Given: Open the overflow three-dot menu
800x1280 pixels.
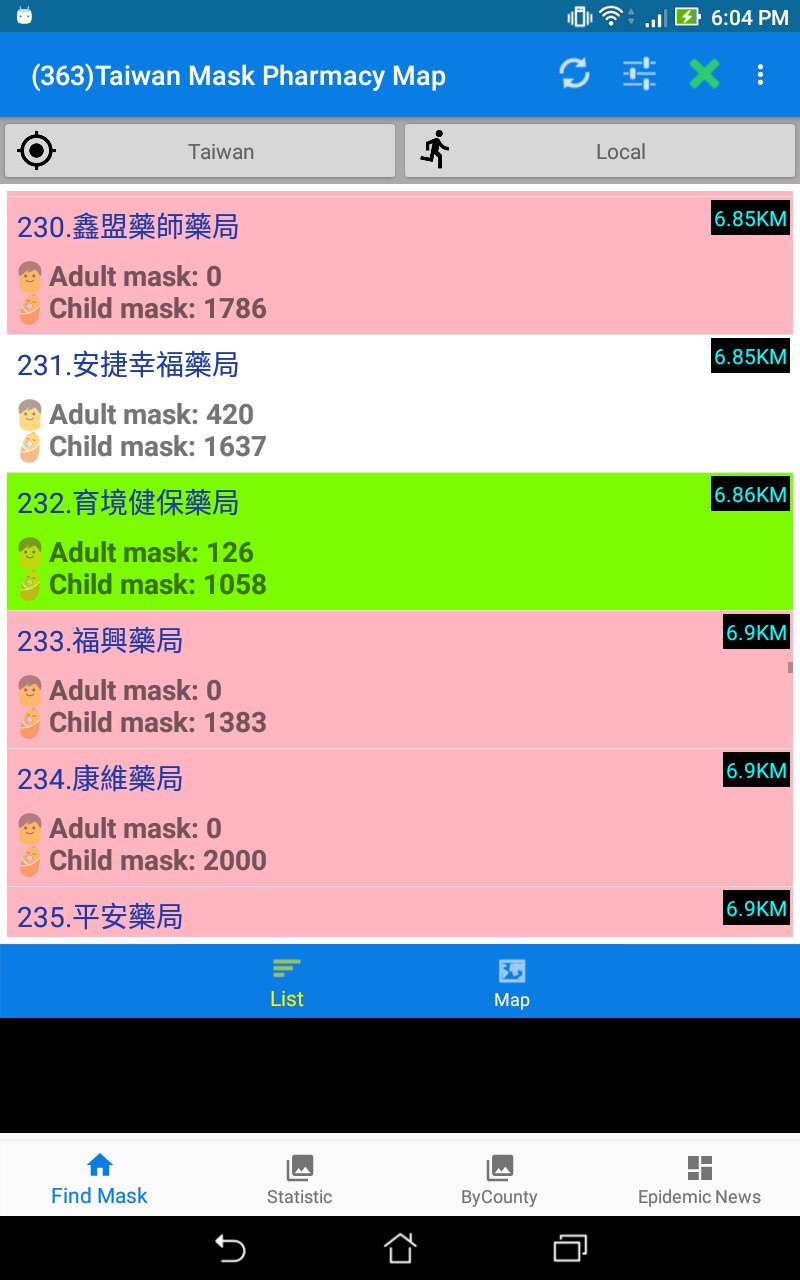Looking at the screenshot, I should (761, 74).
